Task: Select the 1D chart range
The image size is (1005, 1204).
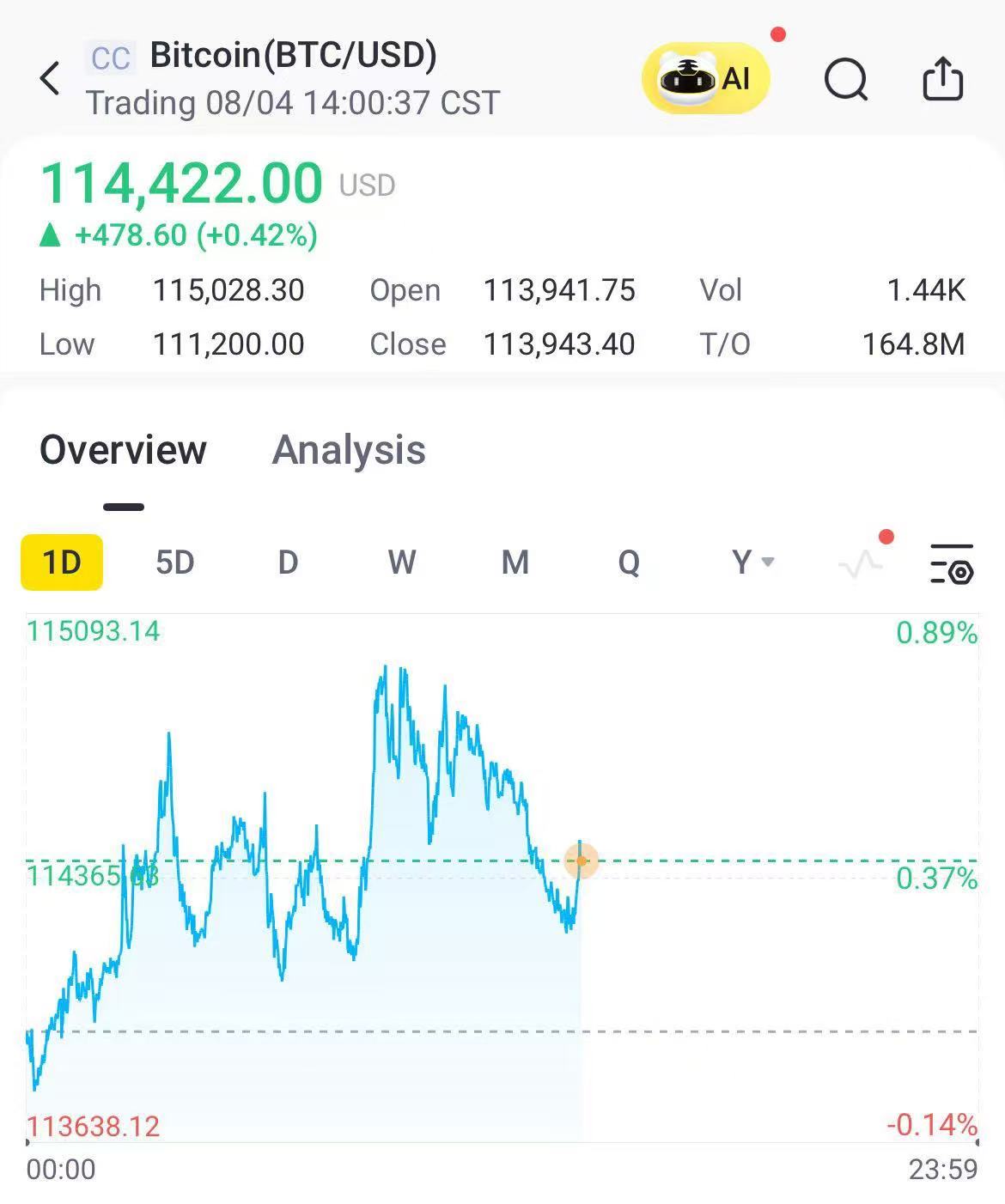Action: (62, 562)
